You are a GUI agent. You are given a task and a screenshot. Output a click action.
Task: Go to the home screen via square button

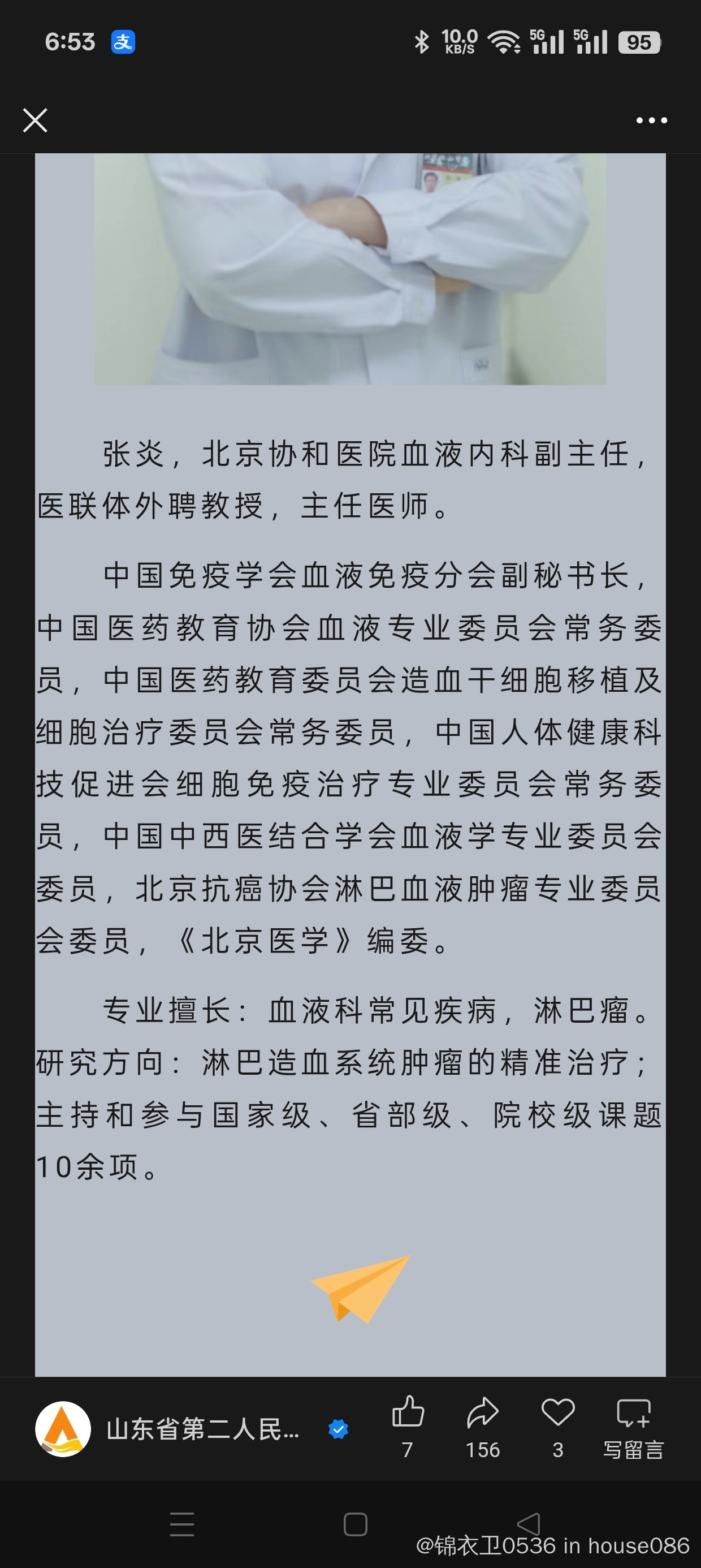tap(356, 1524)
